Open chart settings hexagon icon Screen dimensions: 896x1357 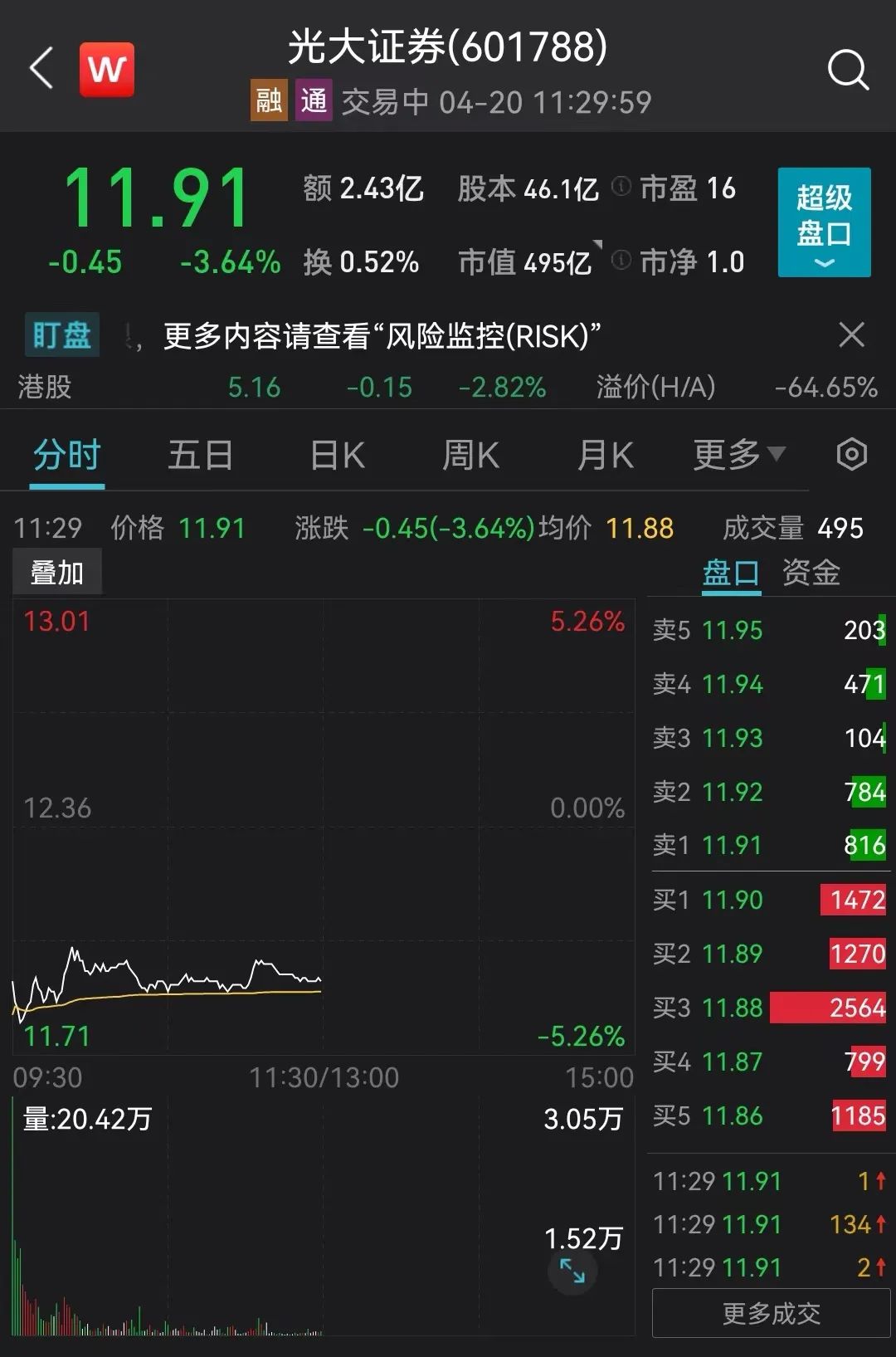(x=852, y=455)
